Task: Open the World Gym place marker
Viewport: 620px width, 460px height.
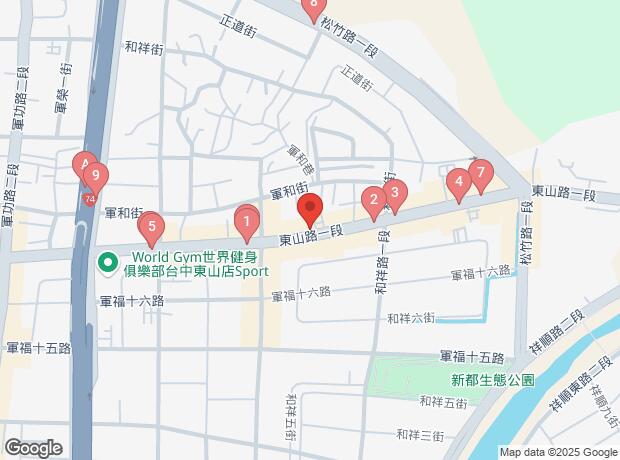Action: coord(106,262)
